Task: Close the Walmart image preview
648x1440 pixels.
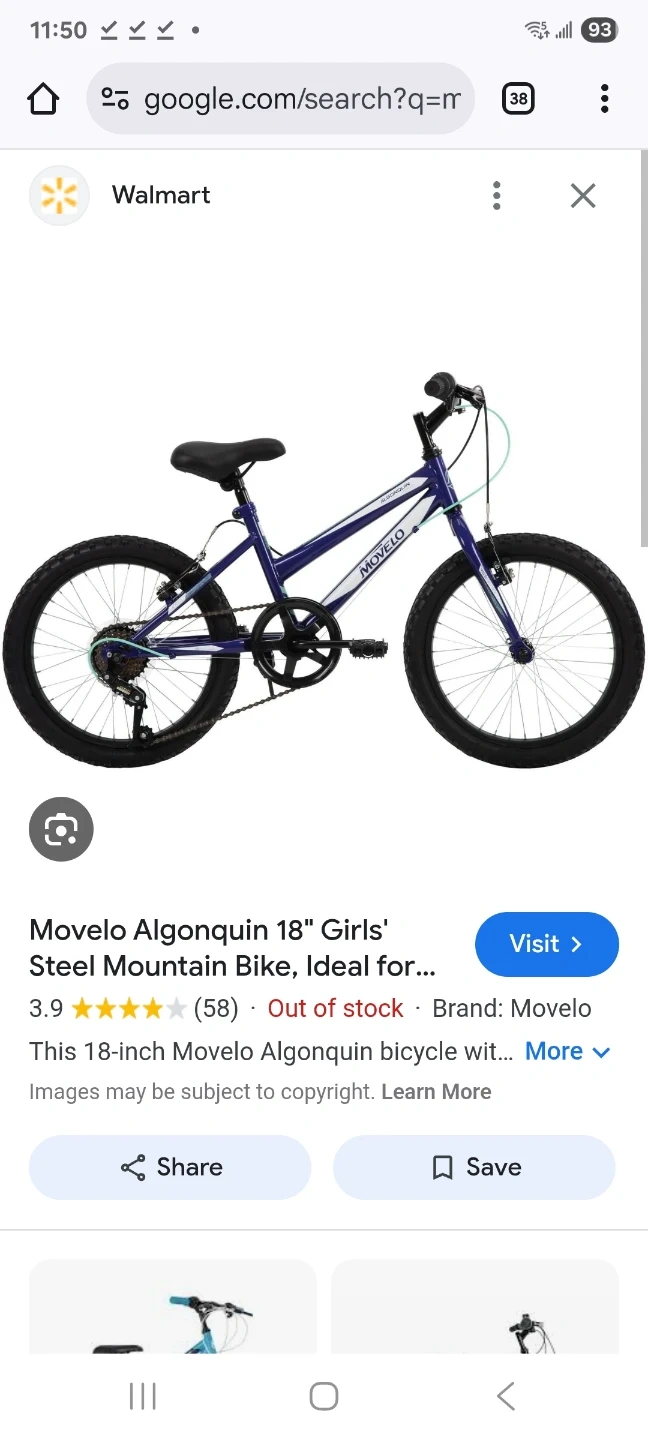Action: point(583,195)
